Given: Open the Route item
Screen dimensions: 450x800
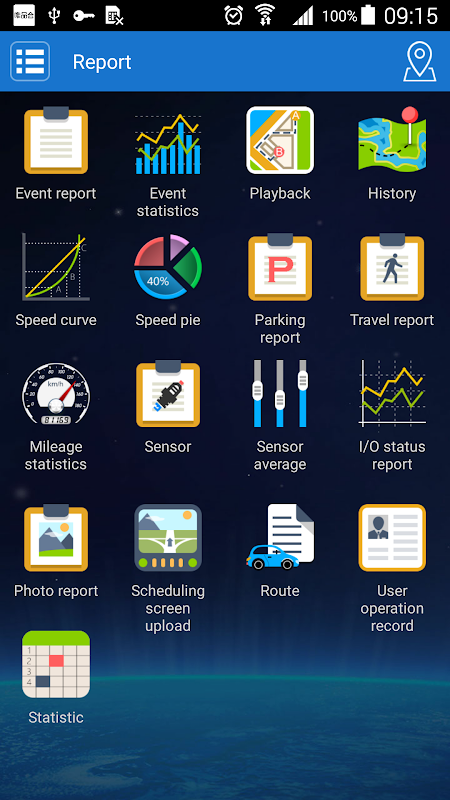Looking at the screenshot, I should (280, 552).
